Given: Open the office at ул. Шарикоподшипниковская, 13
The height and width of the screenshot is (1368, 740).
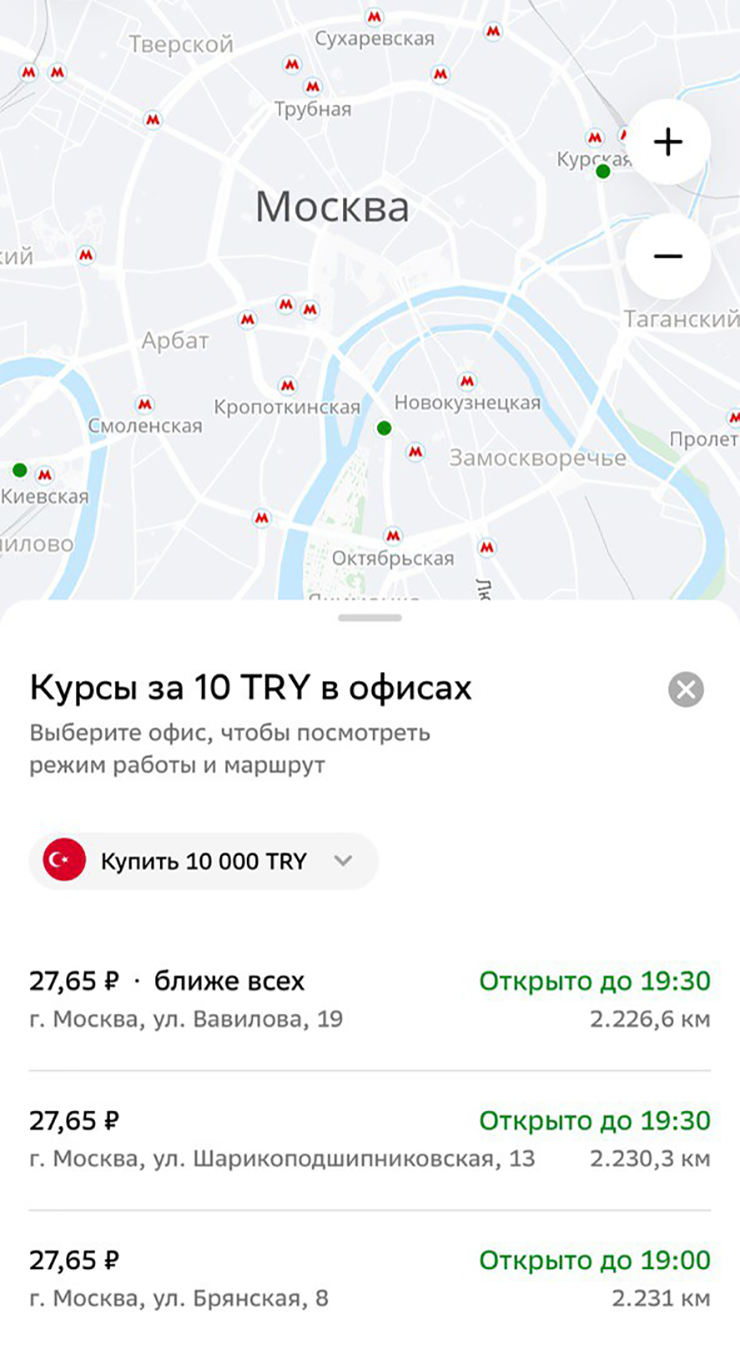Looking at the screenshot, I should coord(370,1140).
